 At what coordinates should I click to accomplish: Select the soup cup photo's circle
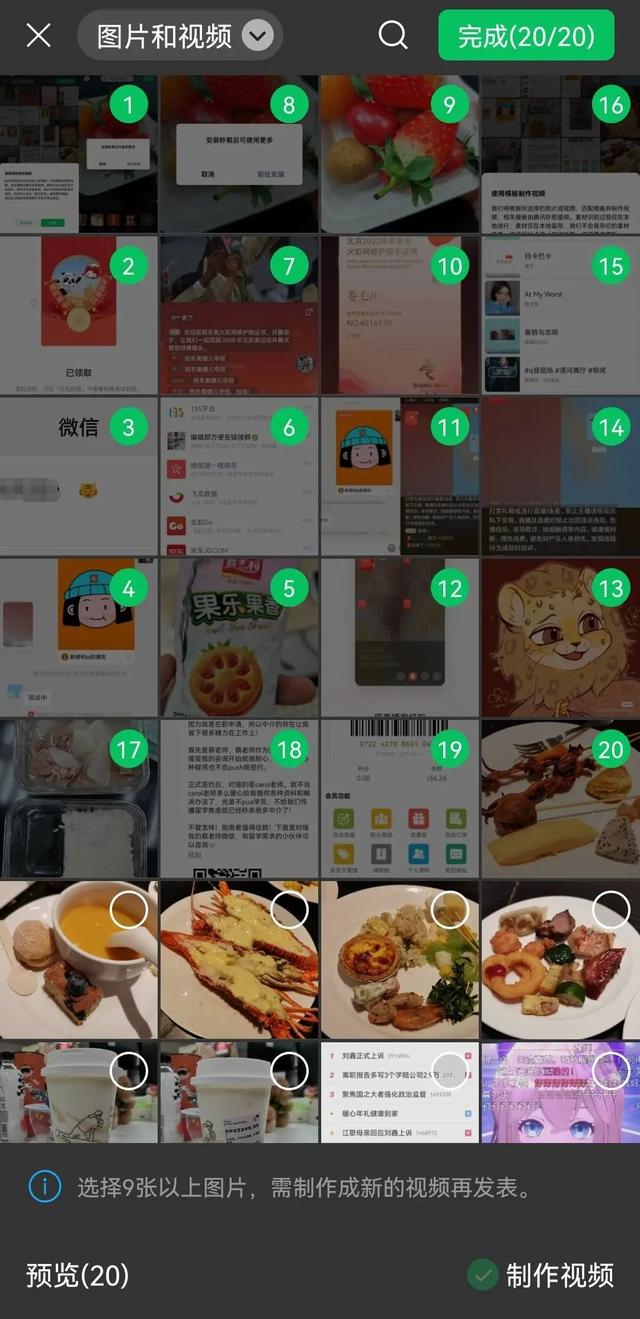click(128, 910)
